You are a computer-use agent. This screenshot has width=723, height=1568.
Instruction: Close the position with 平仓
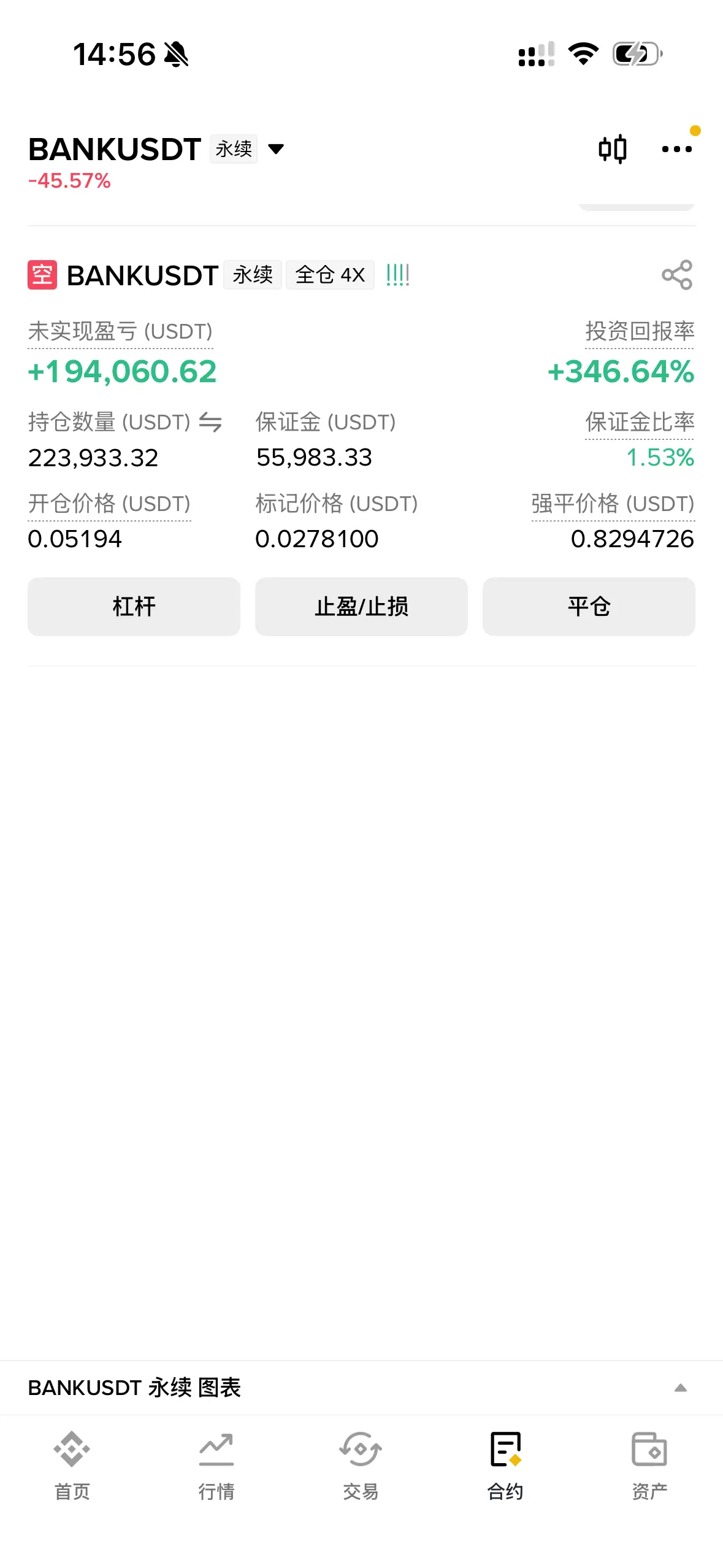pos(589,606)
